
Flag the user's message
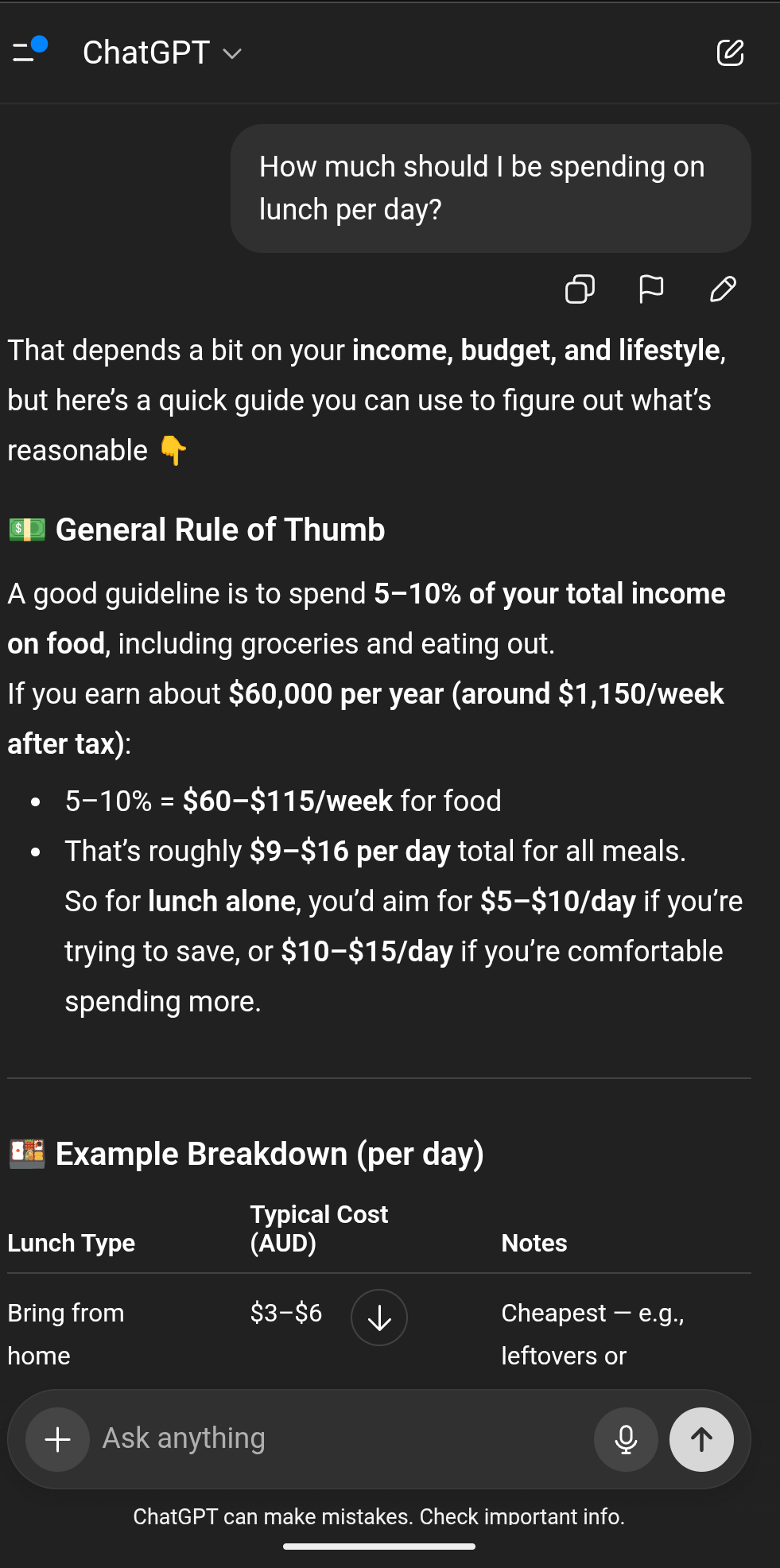point(651,289)
